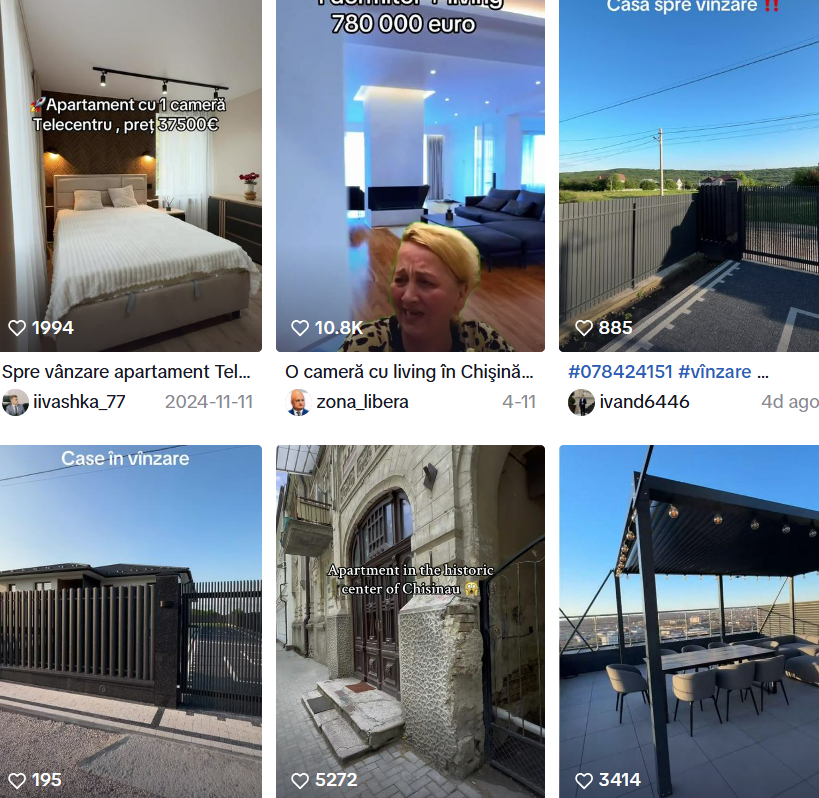Open the 'Case în vînzare' video

click(131, 620)
